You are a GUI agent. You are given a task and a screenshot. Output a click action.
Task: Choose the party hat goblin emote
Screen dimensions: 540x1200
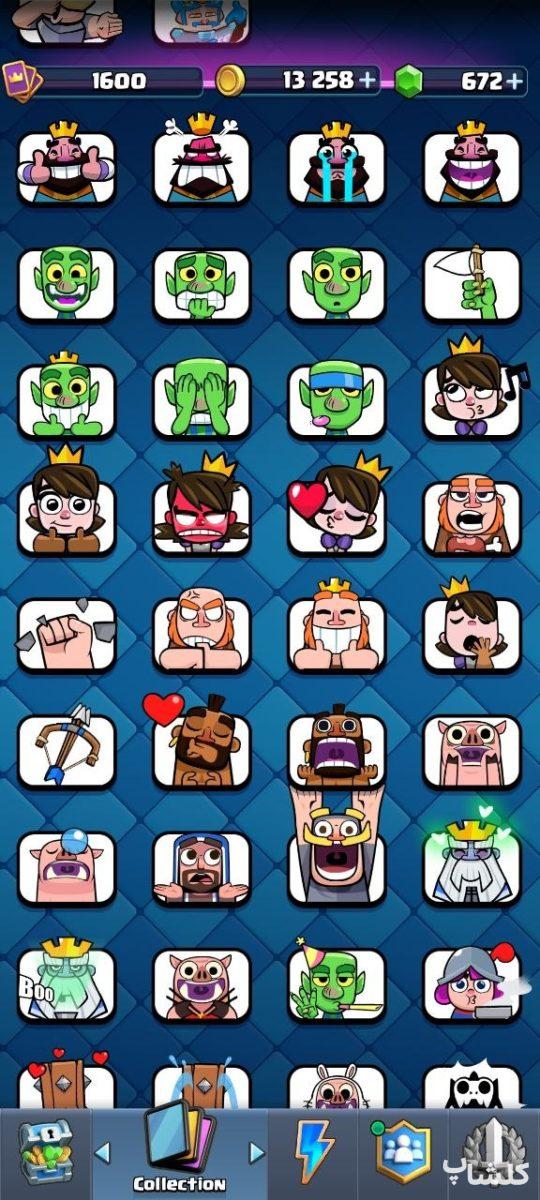click(337, 981)
